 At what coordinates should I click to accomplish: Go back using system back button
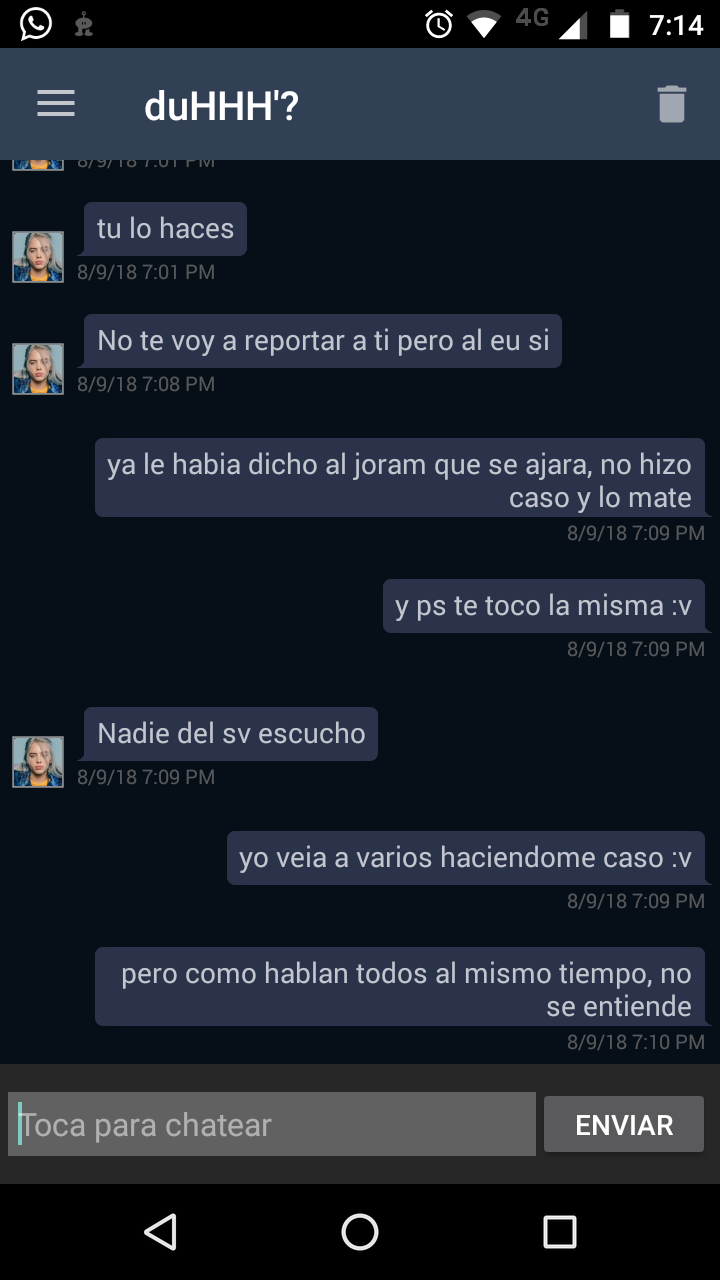pyautogui.click(x=160, y=1232)
